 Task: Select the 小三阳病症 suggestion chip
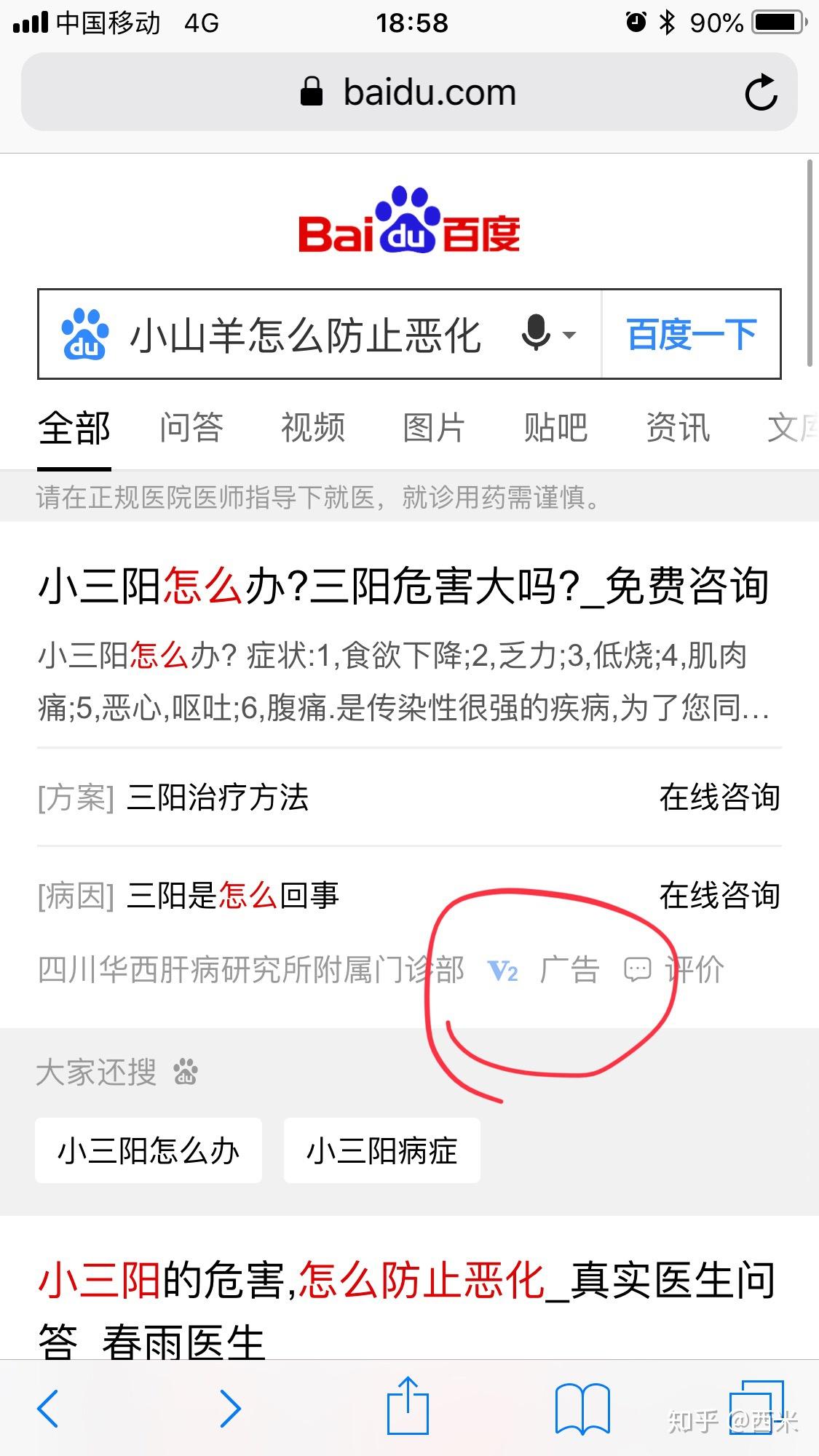(x=381, y=1151)
